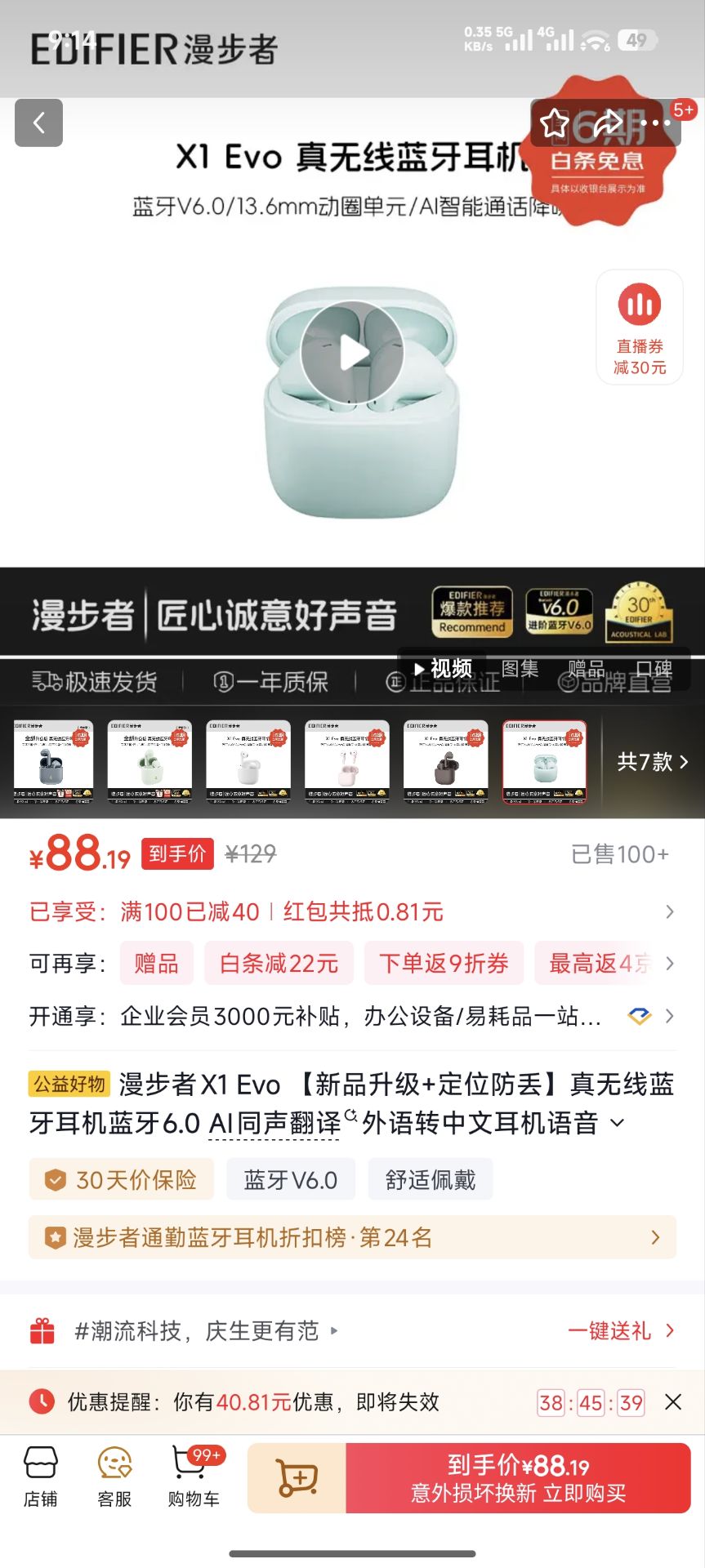
Task: Buy now at 到手价¥88.19
Action: (x=518, y=1478)
